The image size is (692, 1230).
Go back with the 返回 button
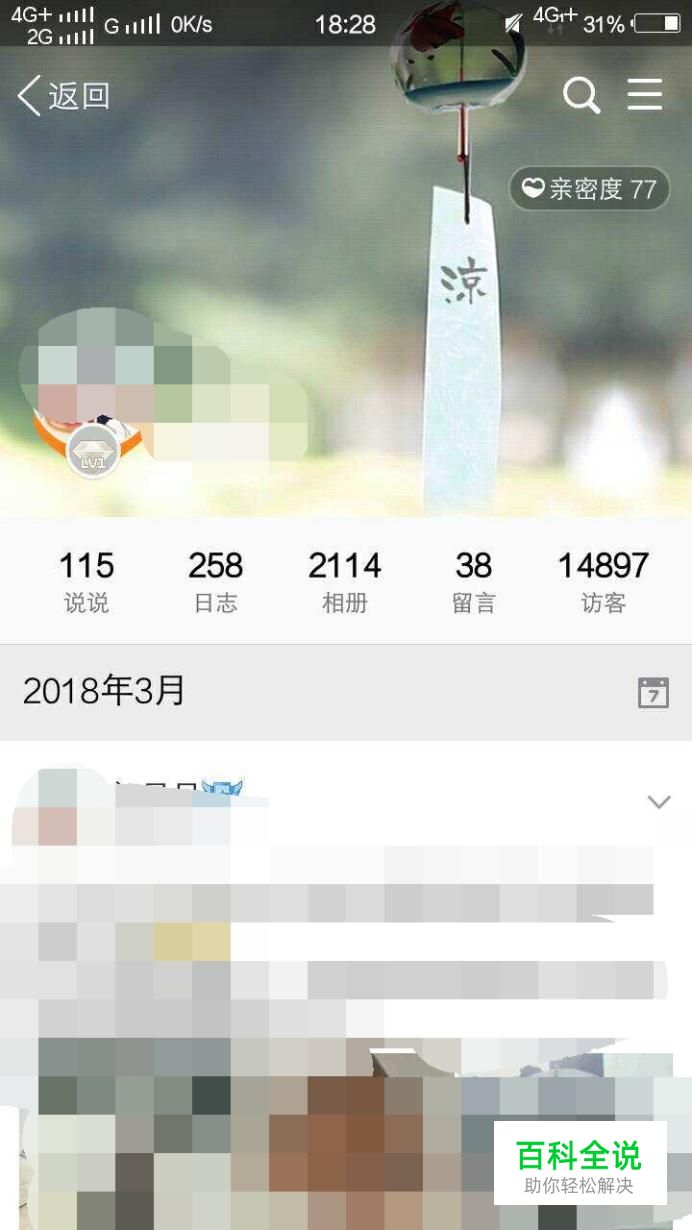point(63,96)
